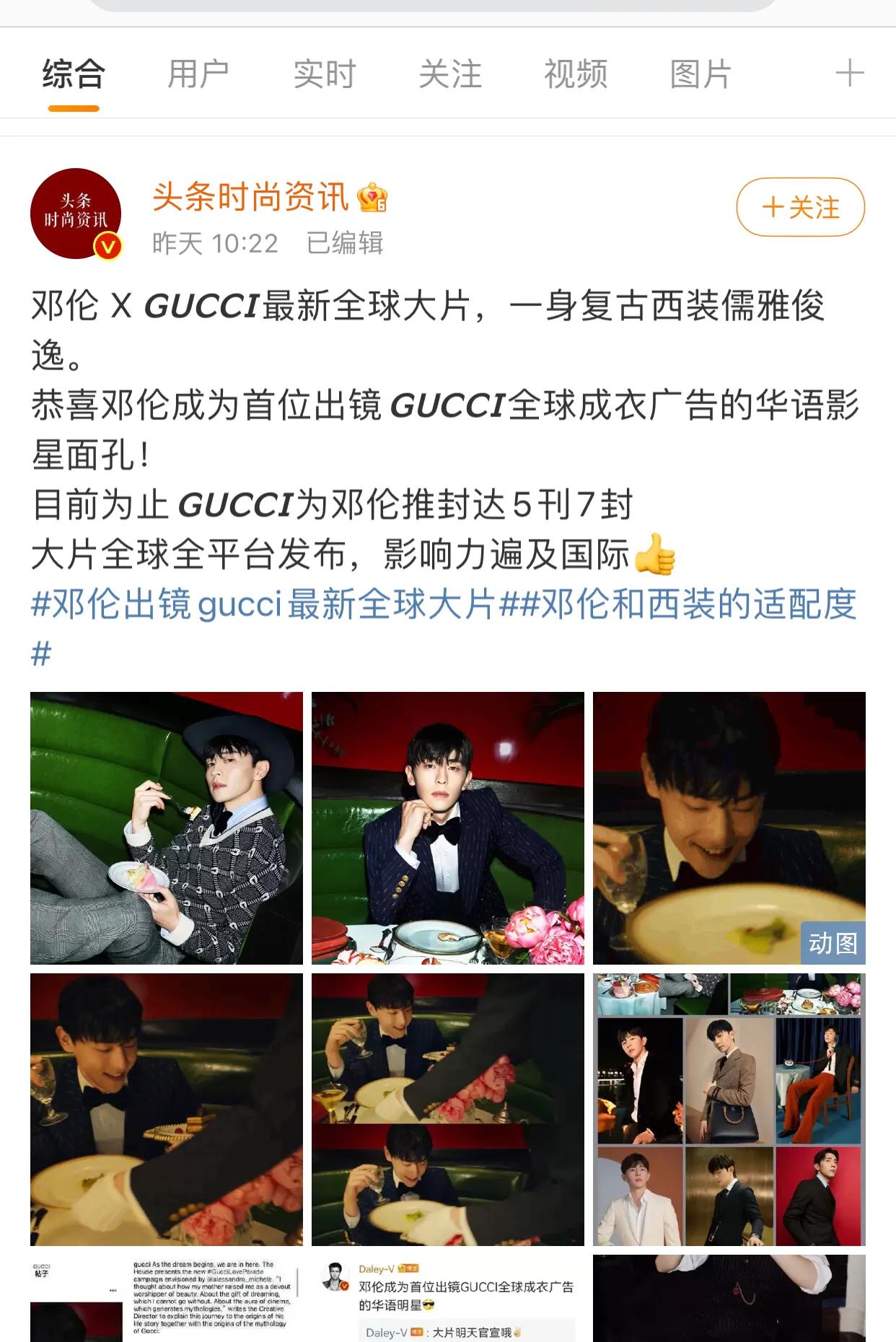The width and height of the screenshot is (896, 1342).
Task: Open the Daley-V screenshot image
Action: pos(447,1298)
